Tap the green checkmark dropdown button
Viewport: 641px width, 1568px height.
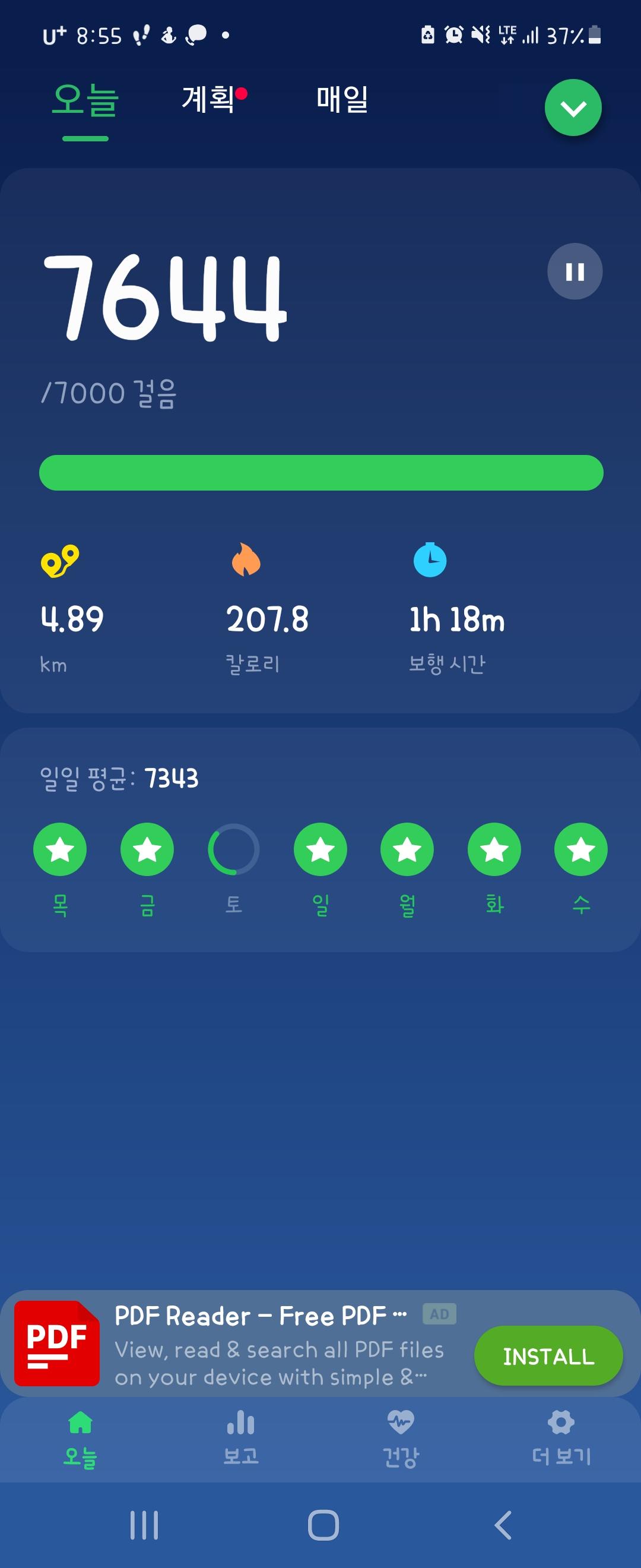tap(573, 108)
